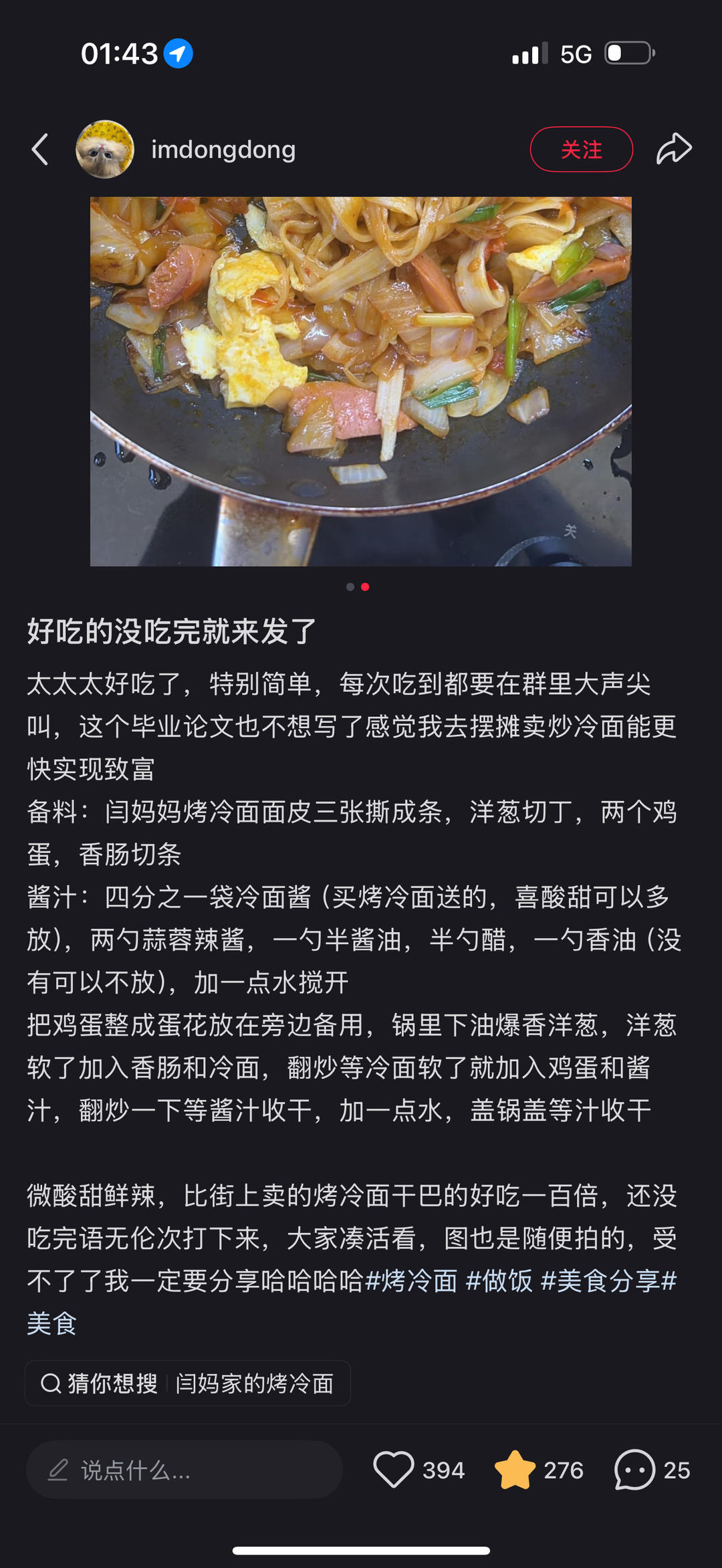The width and height of the screenshot is (722, 1568).
Task: View the stir-fried noodles photo fullscreen
Action: coord(361,380)
